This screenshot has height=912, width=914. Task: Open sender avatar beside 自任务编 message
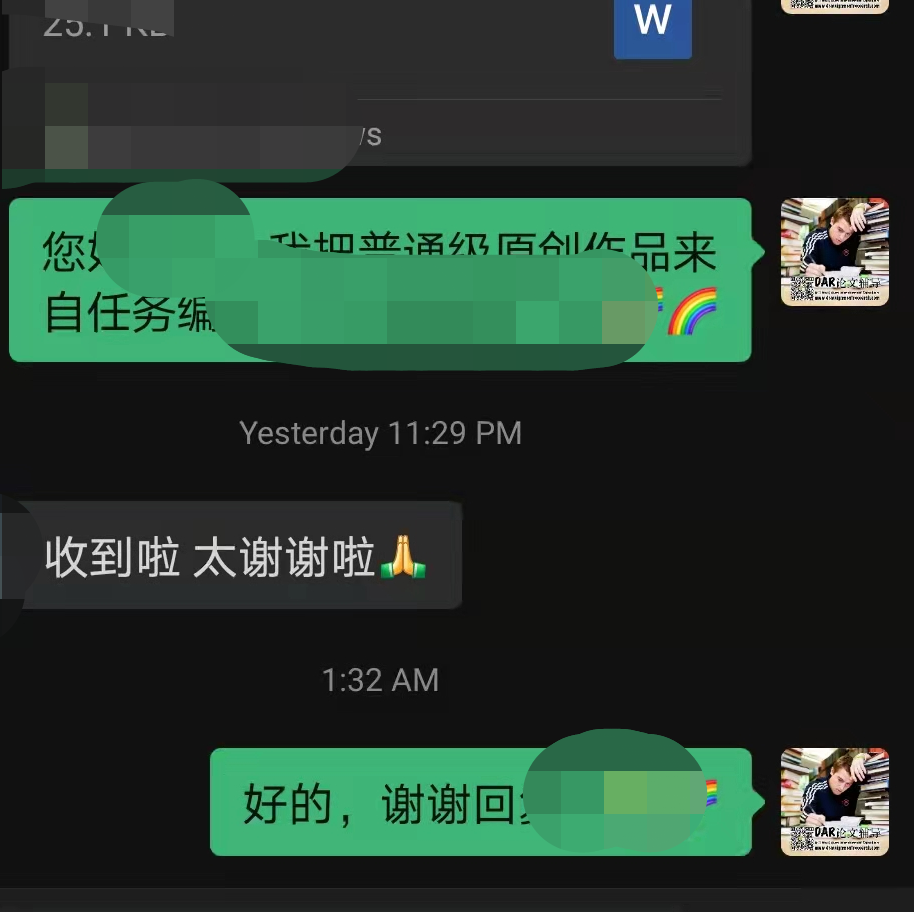[834, 251]
